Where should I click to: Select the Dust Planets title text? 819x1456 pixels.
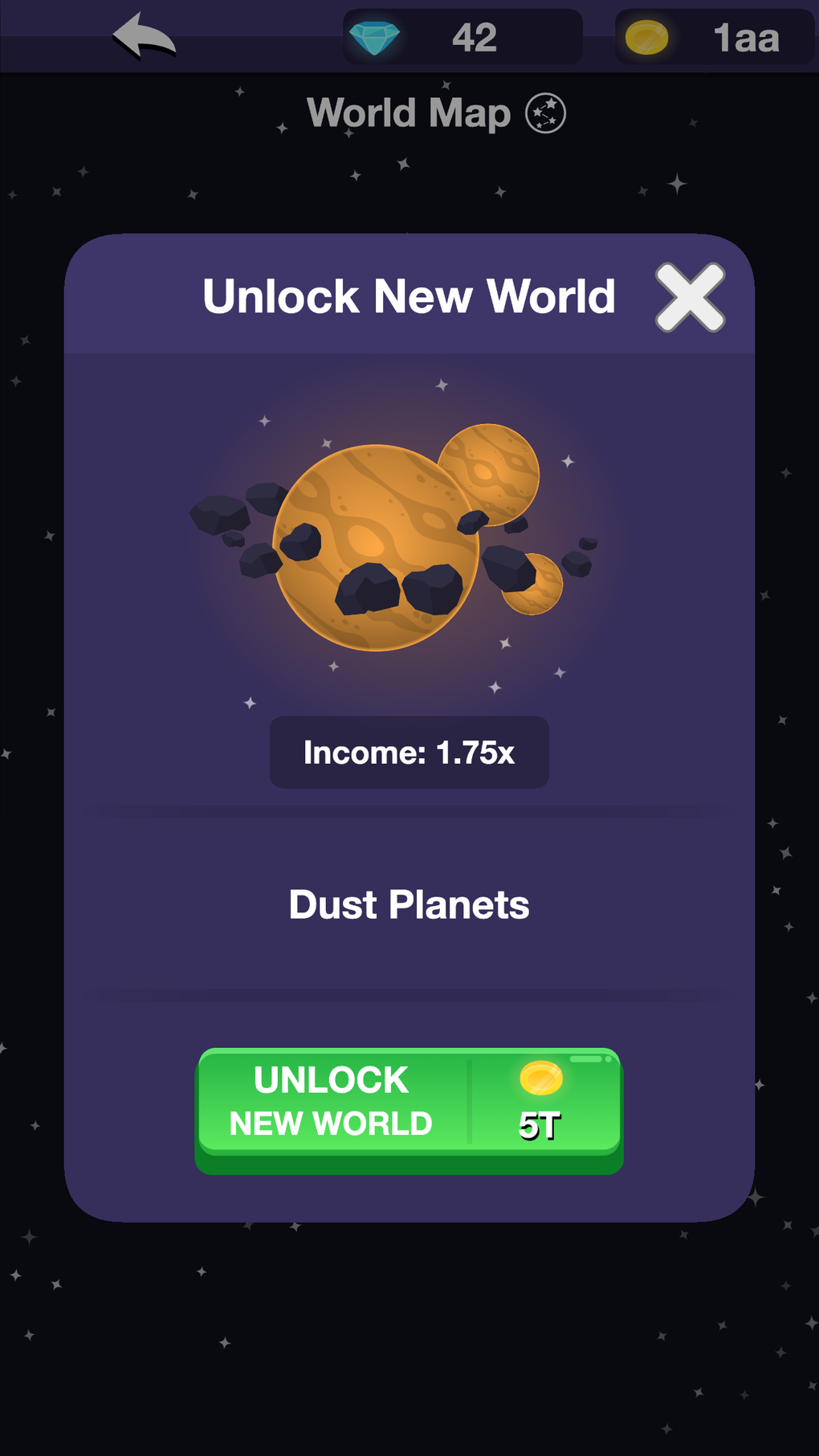tap(409, 904)
